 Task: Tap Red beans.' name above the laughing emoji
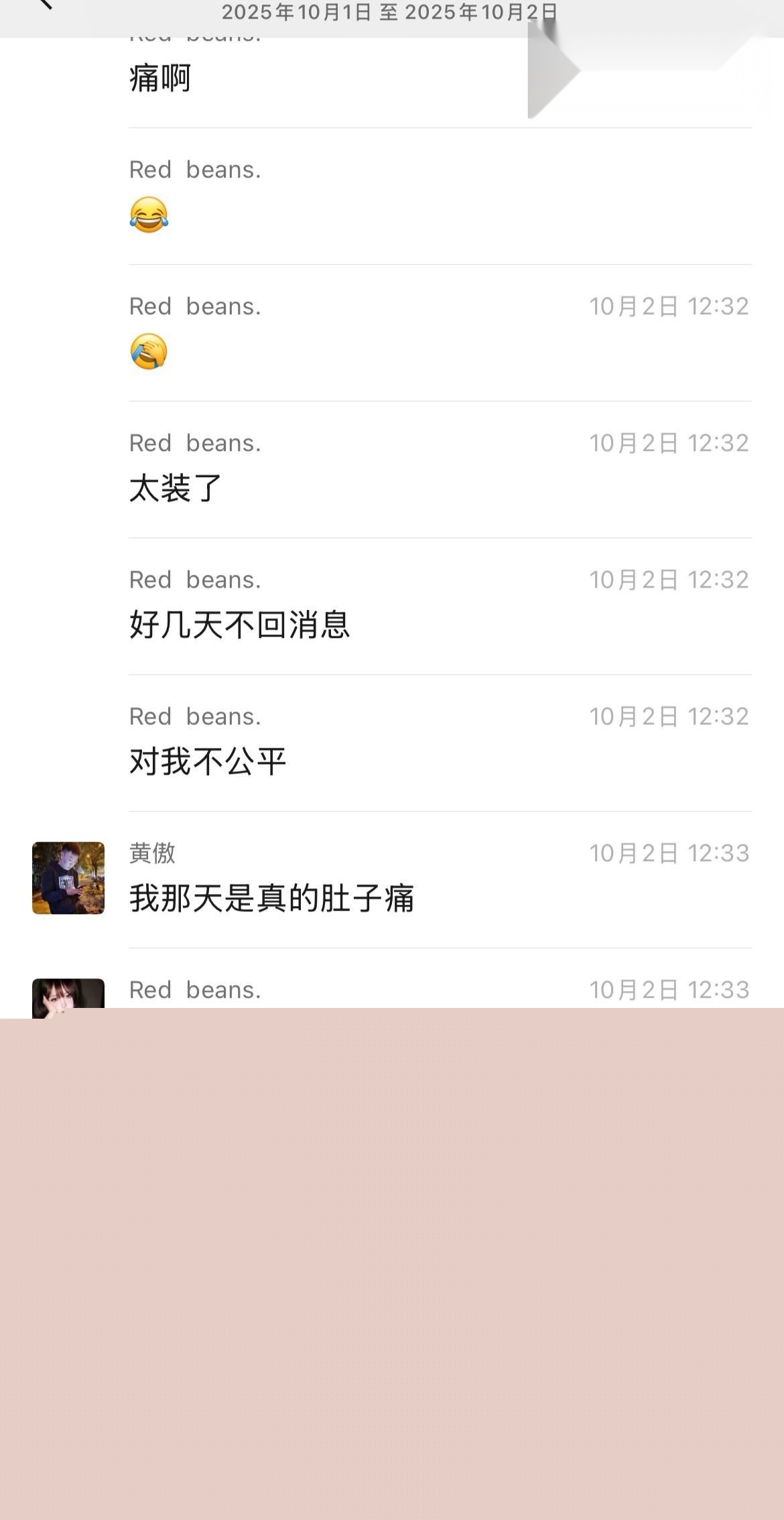point(195,169)
